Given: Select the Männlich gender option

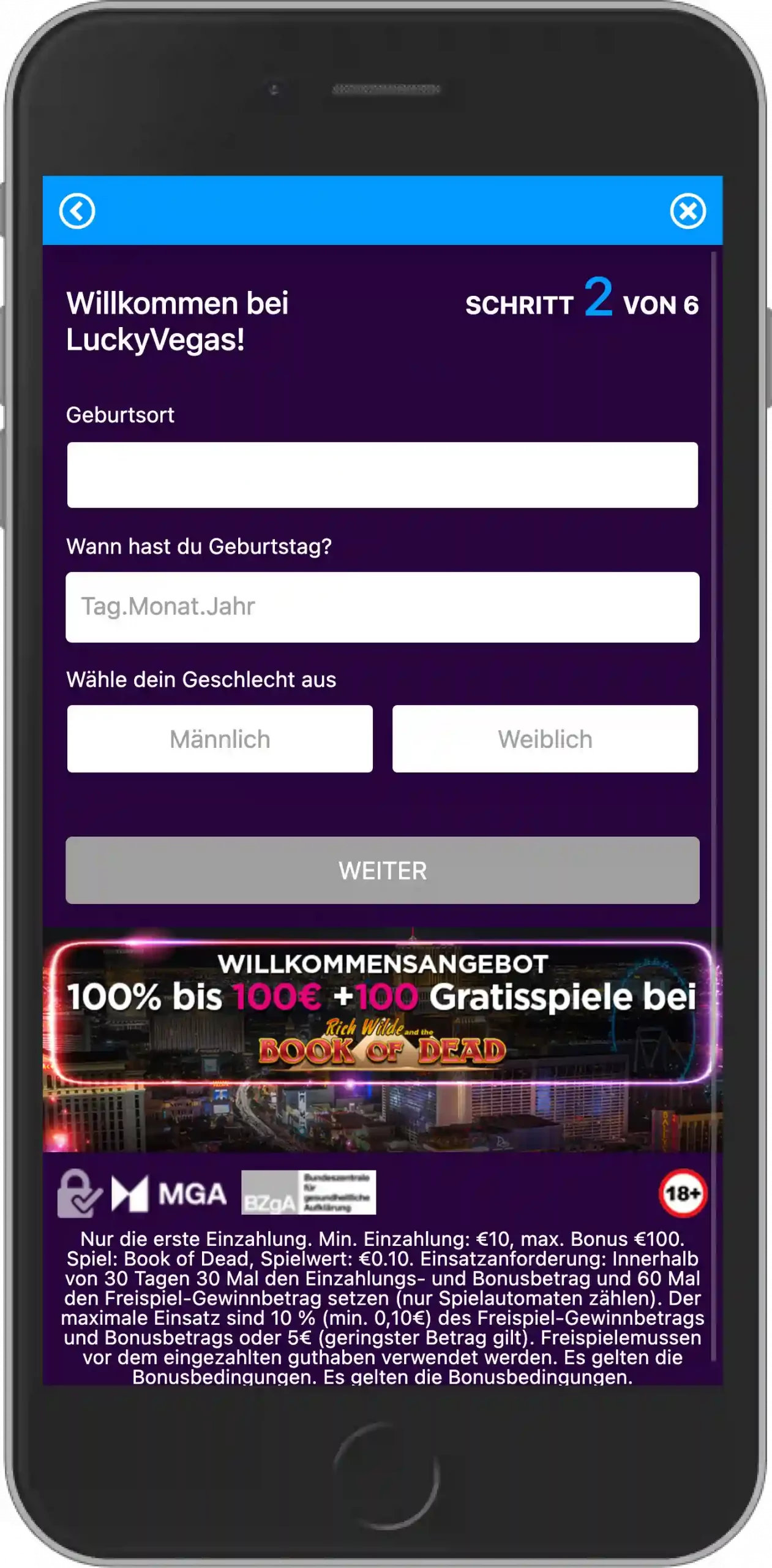Looking at the screenshot, I should pos(219,738).
